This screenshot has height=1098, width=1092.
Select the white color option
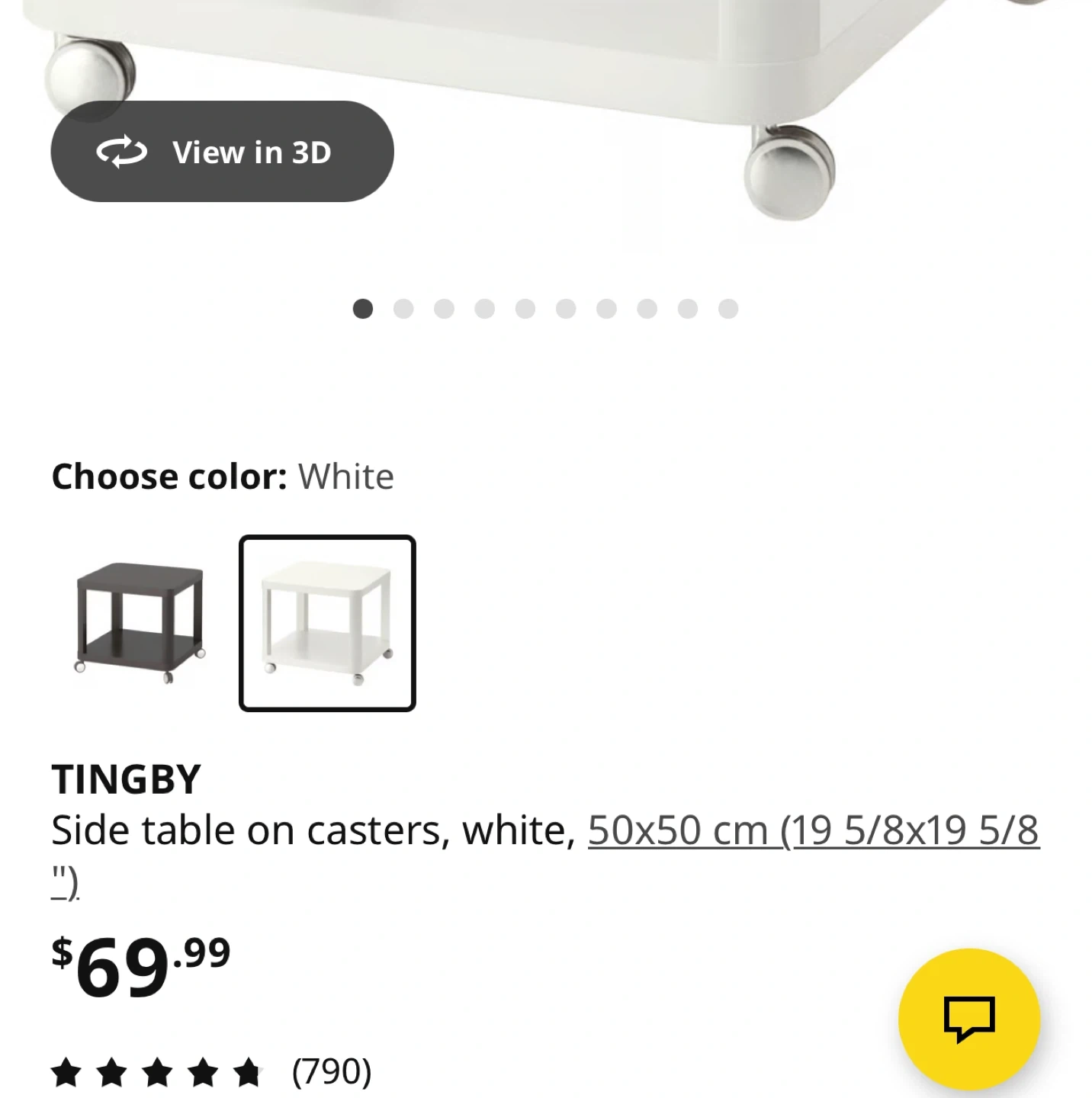[x=327, y=623]
